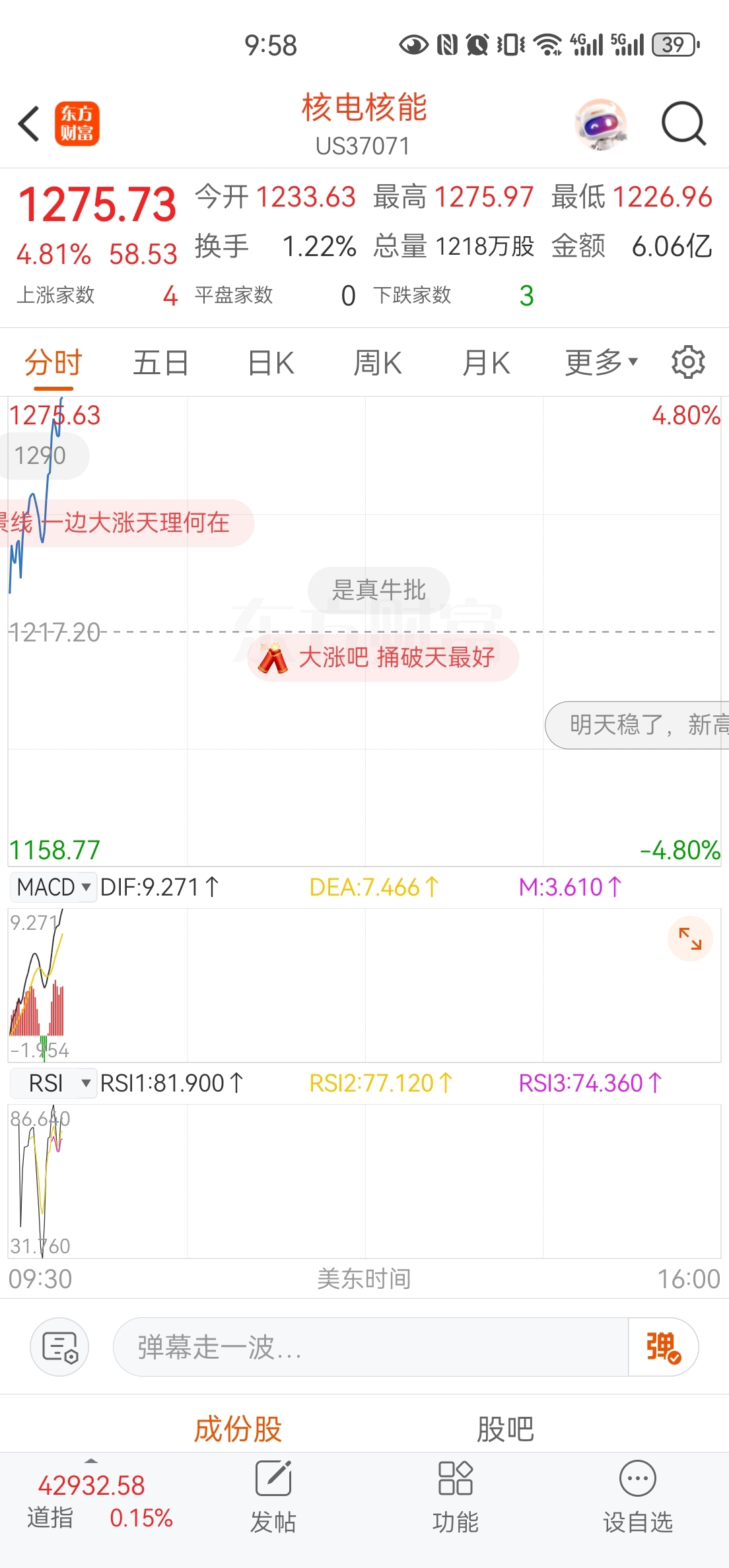Open bullet comment settings icon

pyautogui.click(x=59, y=1347)
